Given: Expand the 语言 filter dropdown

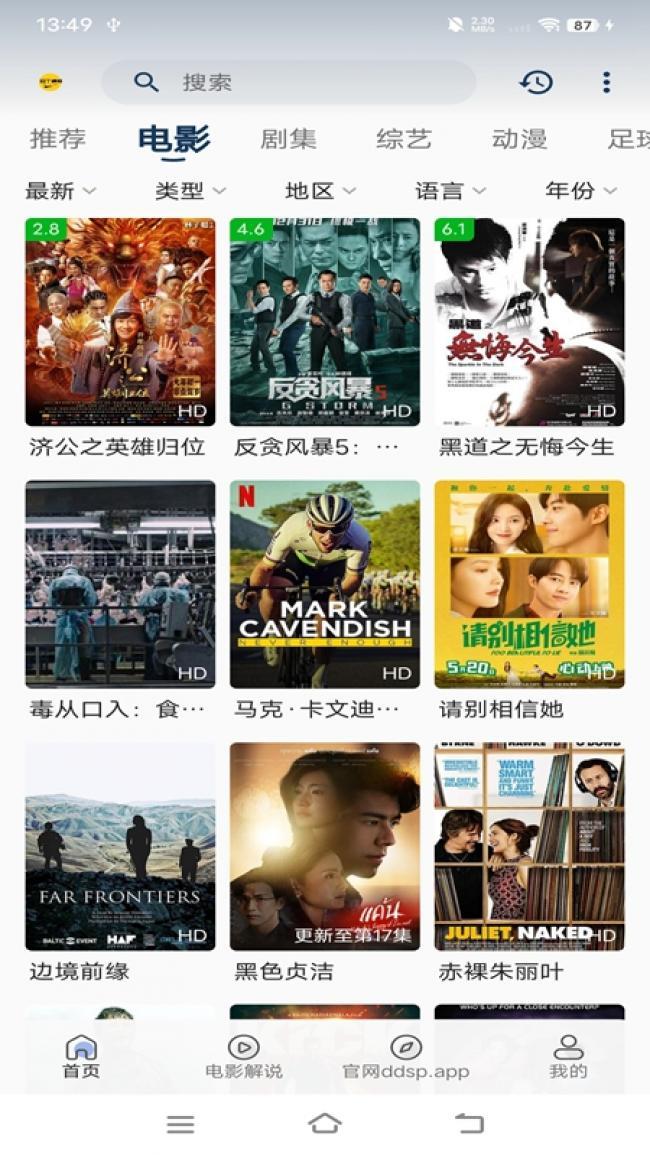Looking at the screenshot, I should coord(450,191).
